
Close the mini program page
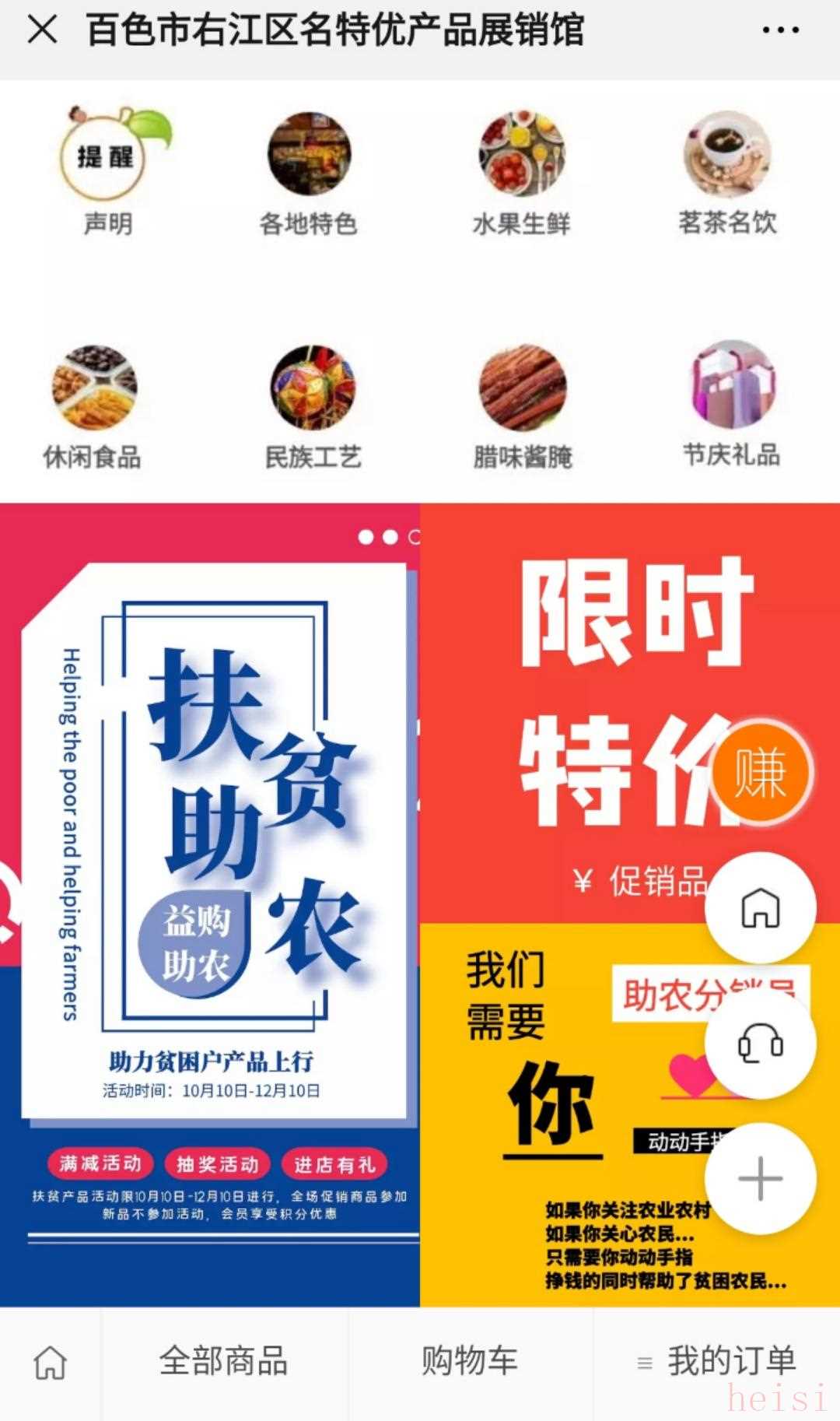[x=42, y=30]
